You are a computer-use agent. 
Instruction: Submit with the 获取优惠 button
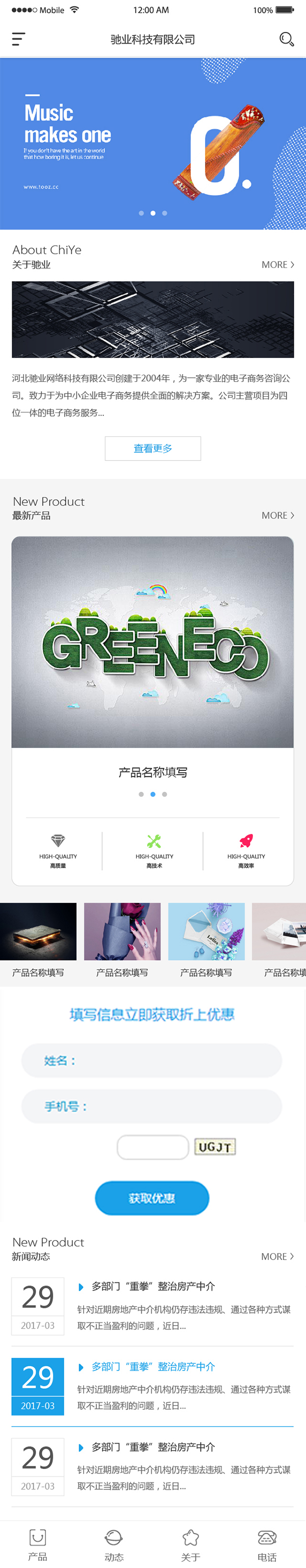click(152, 1198)
